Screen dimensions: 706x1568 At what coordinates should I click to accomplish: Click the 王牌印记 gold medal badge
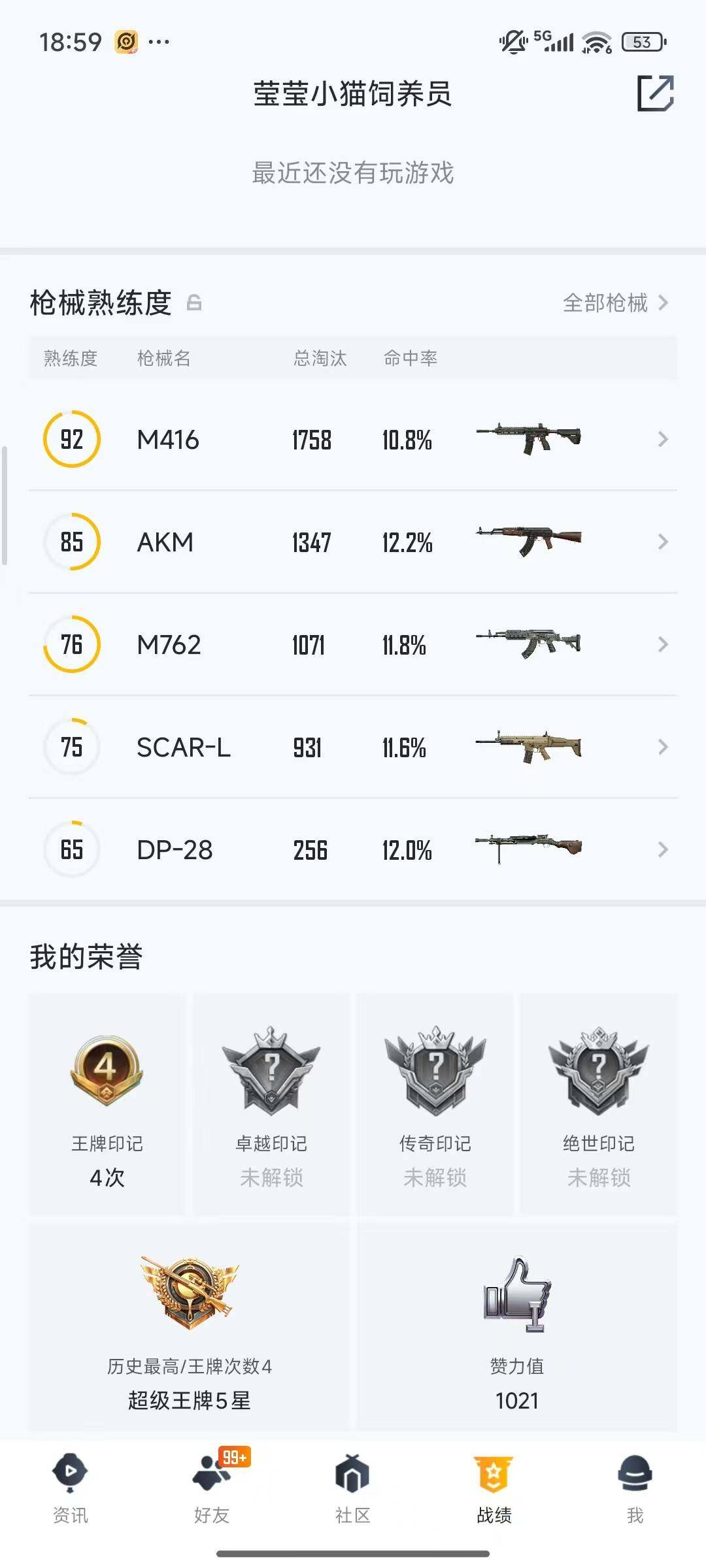click(x=107, y=1071)
